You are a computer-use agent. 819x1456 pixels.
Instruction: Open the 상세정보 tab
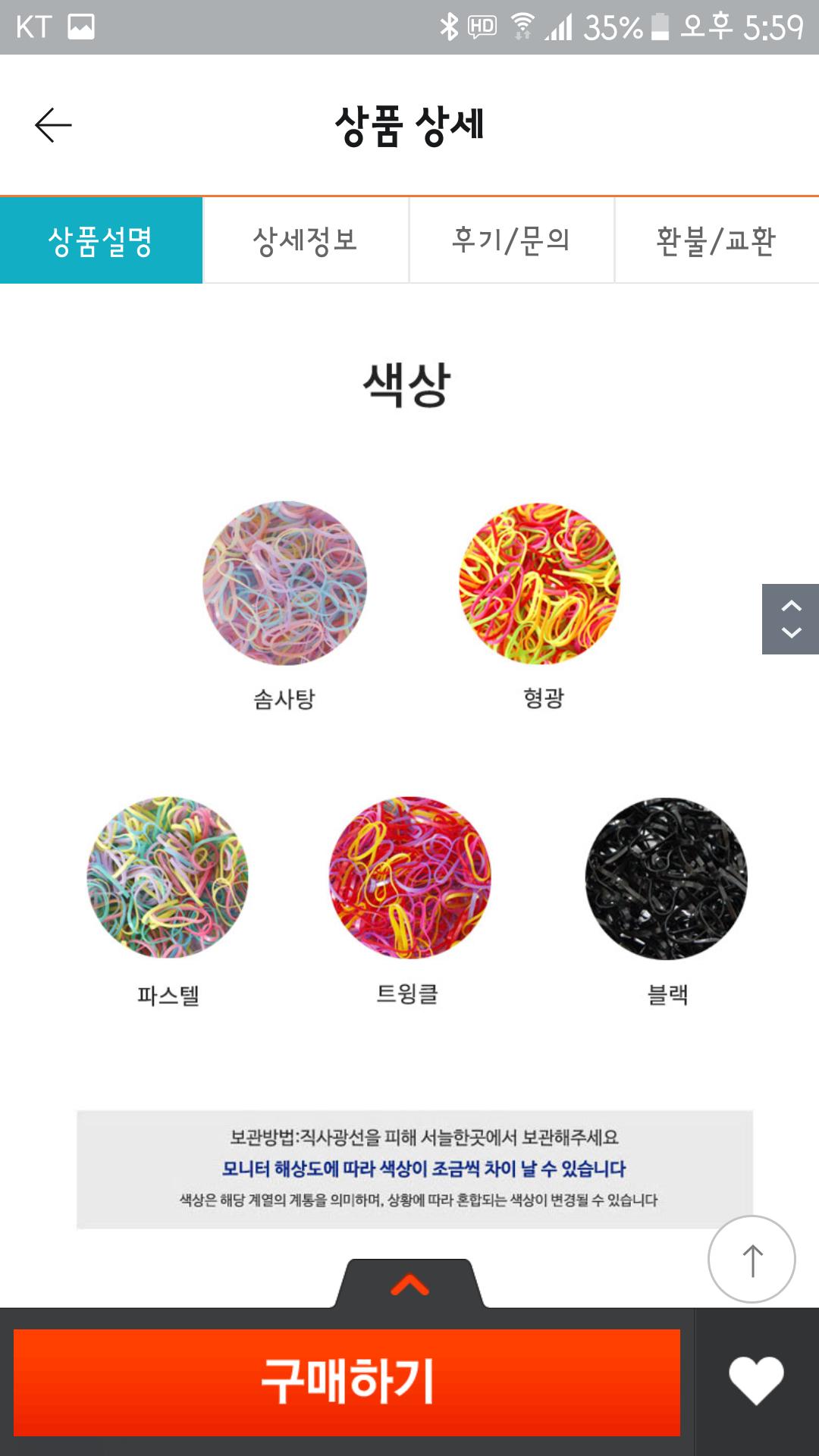[x=306, y=241]
